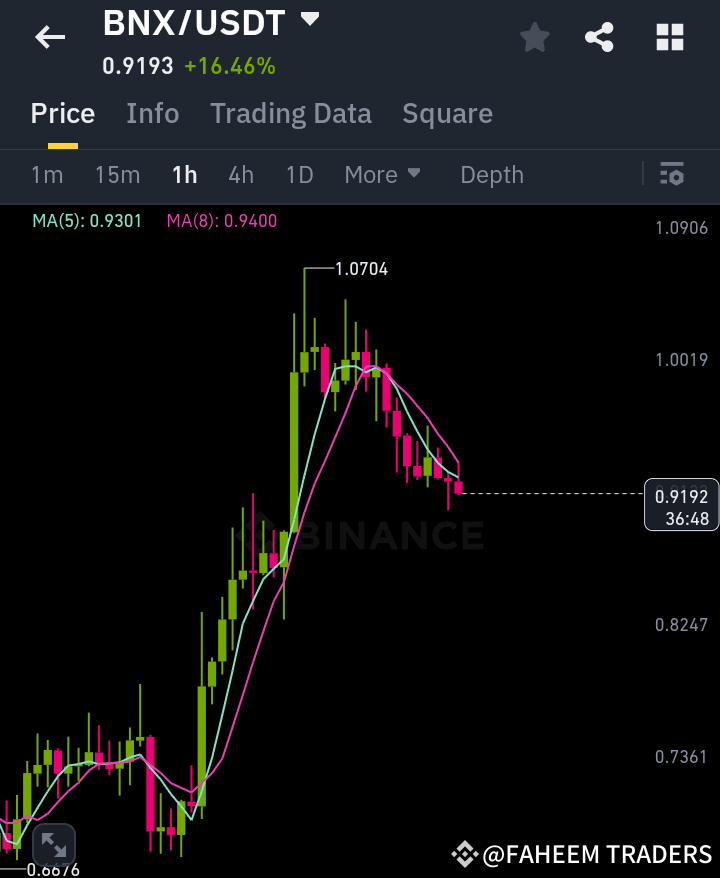
Task: Open the grid layout icon top right
Action: [x=668, y=37]
